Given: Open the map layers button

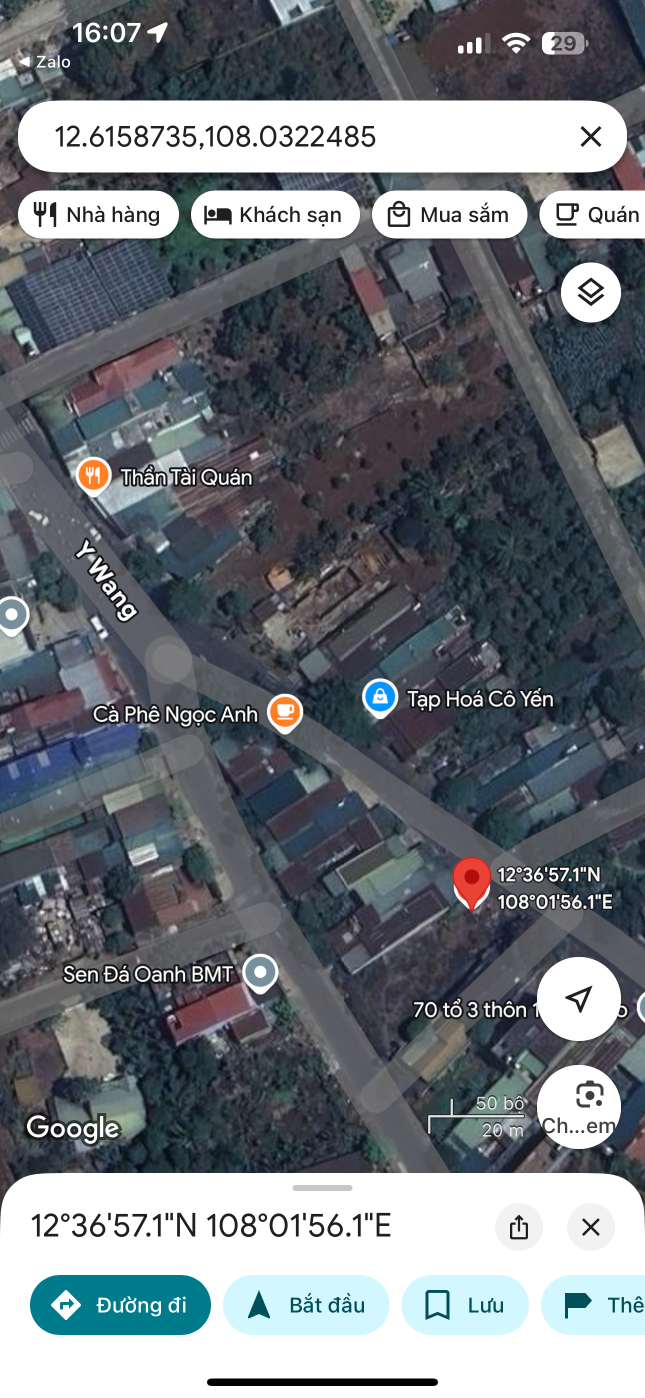Looking at the screenshot, I should (591, 292).
